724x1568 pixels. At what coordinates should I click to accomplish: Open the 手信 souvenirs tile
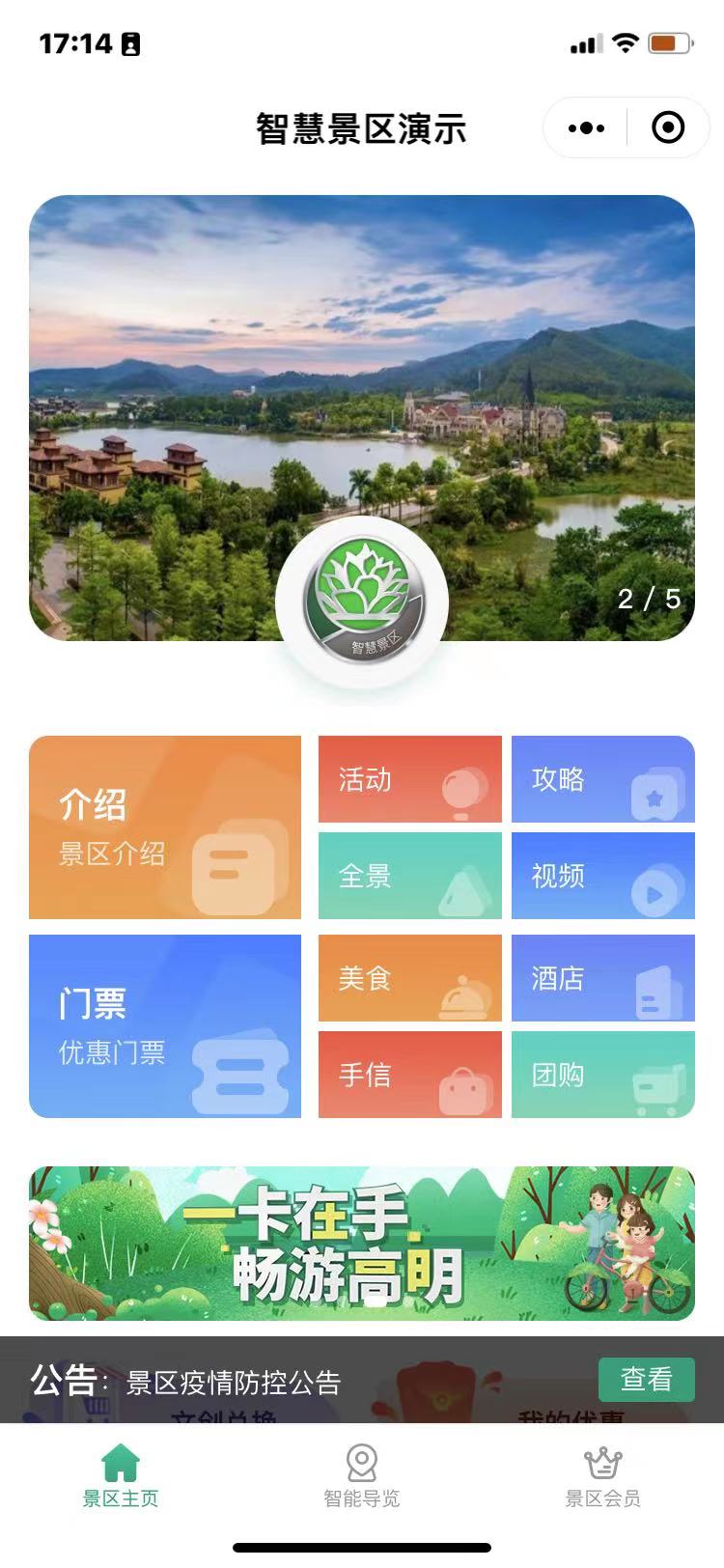tap(410, 1075)
